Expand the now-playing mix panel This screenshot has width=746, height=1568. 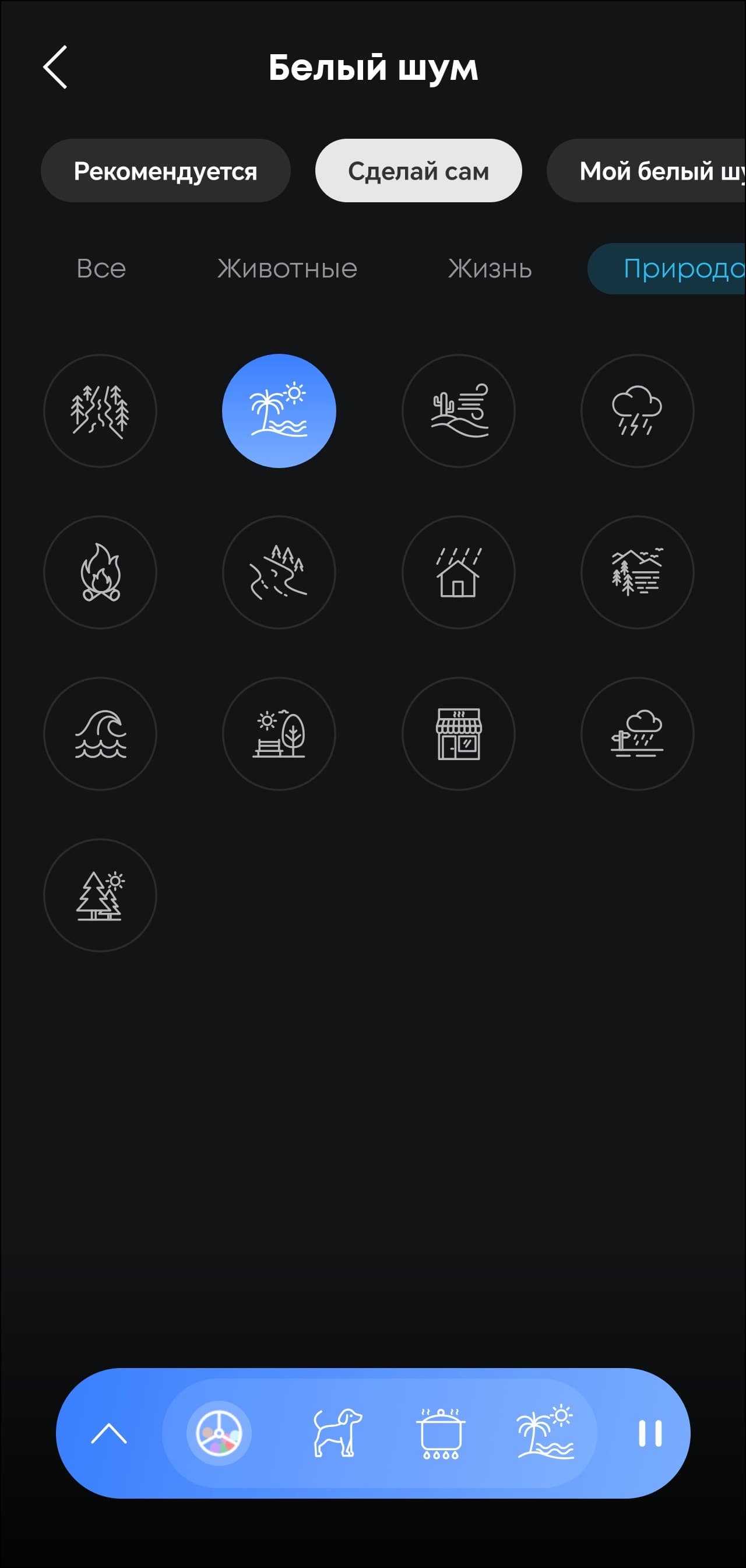pyautogui.click(x=109, y=1433)
